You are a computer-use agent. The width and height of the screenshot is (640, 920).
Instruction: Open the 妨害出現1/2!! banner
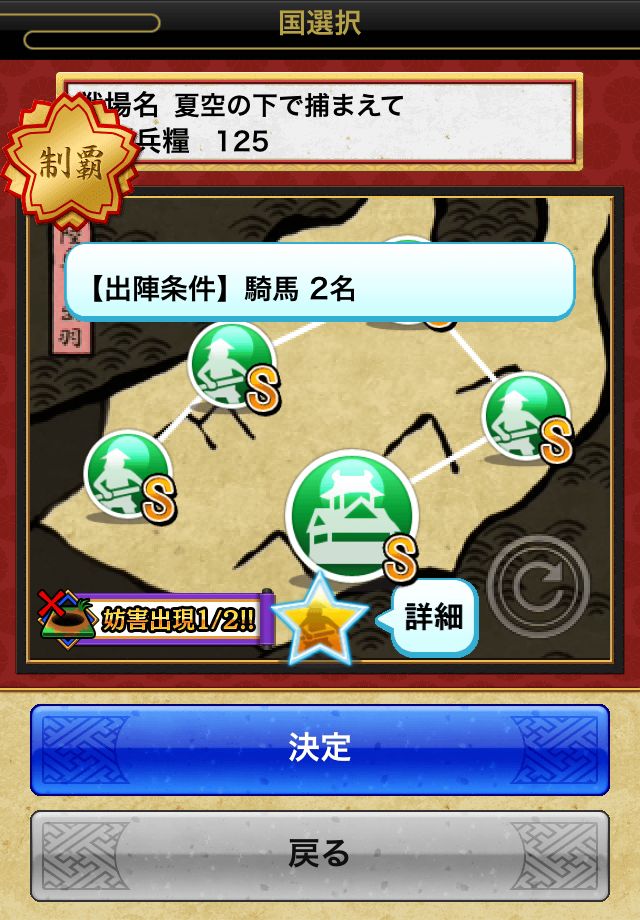157,619
